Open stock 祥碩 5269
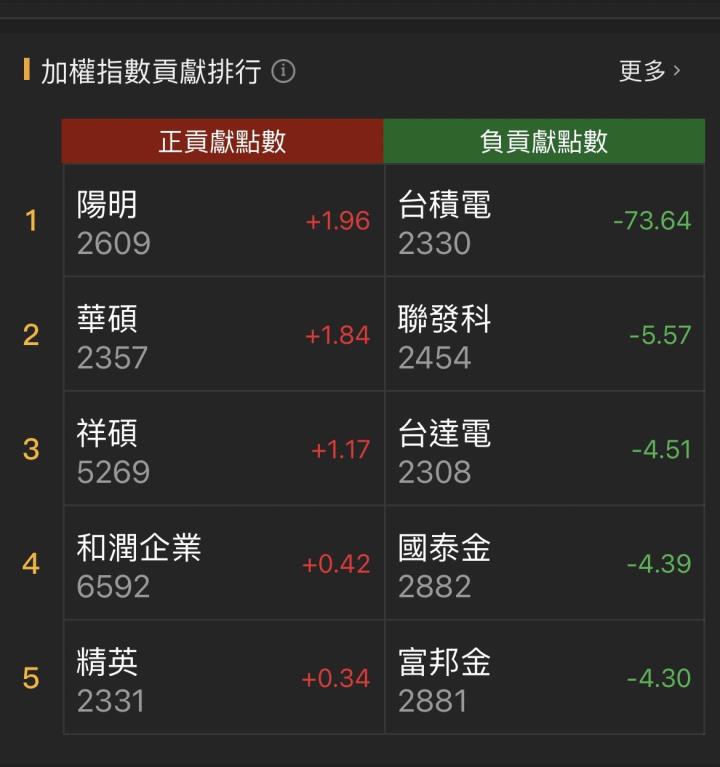Image resolution: width=720 pixels, height=767 pixels. click(223, 449)
